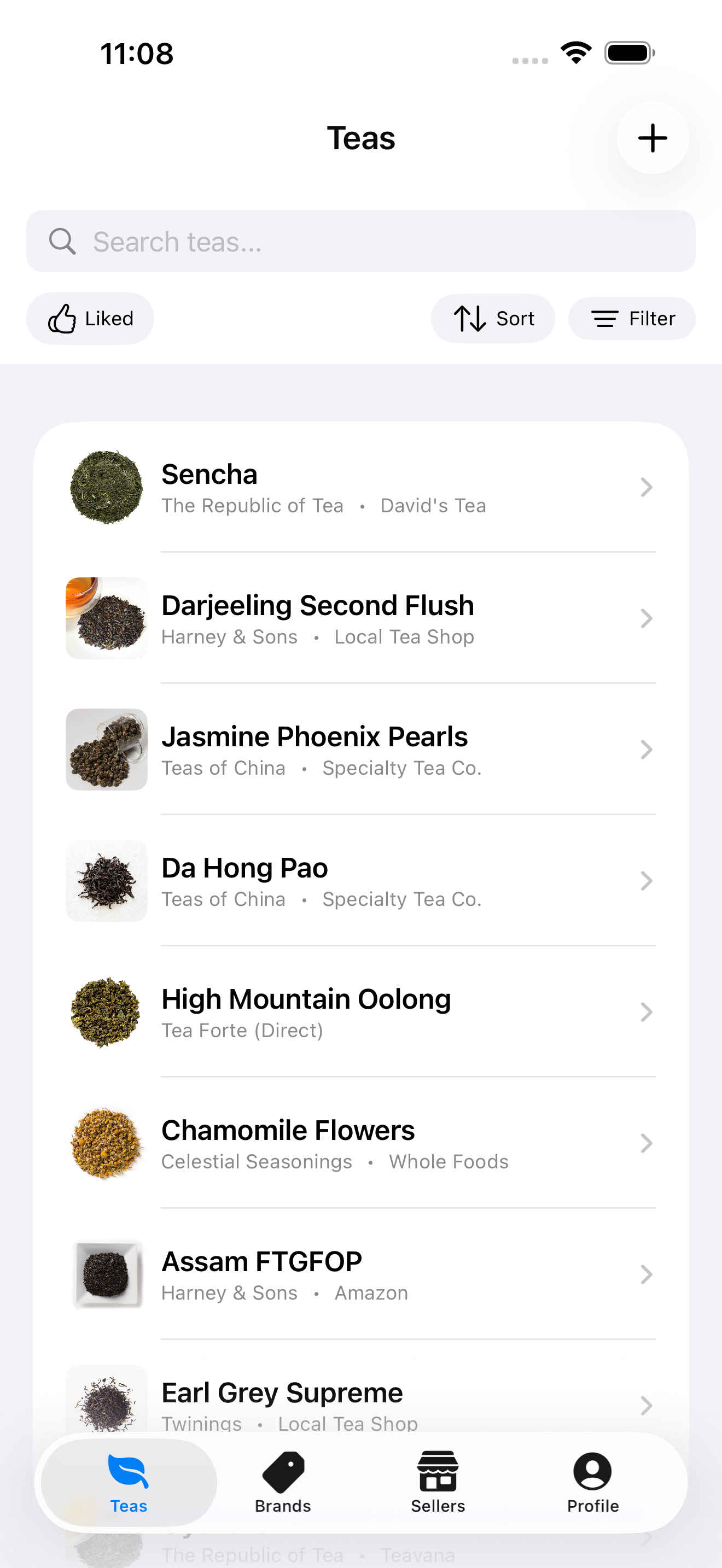Tap the Jasmine Phoenix Pearls thumbnail image
Image resolution: width=722 pixels, height=1568 pixels.
(106, 750)
